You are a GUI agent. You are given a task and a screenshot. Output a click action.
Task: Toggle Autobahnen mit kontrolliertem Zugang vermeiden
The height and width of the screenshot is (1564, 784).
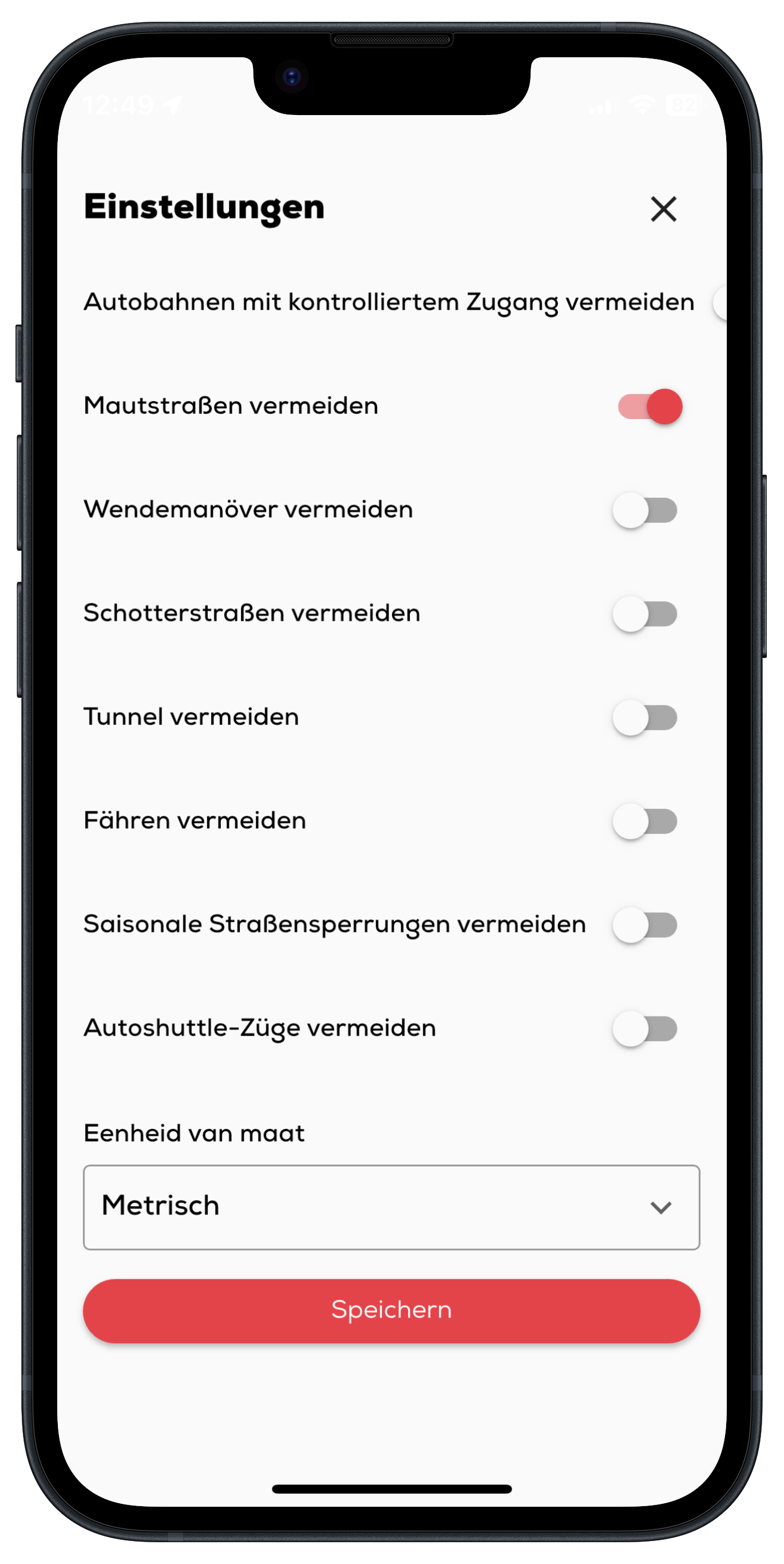point(720,303)
